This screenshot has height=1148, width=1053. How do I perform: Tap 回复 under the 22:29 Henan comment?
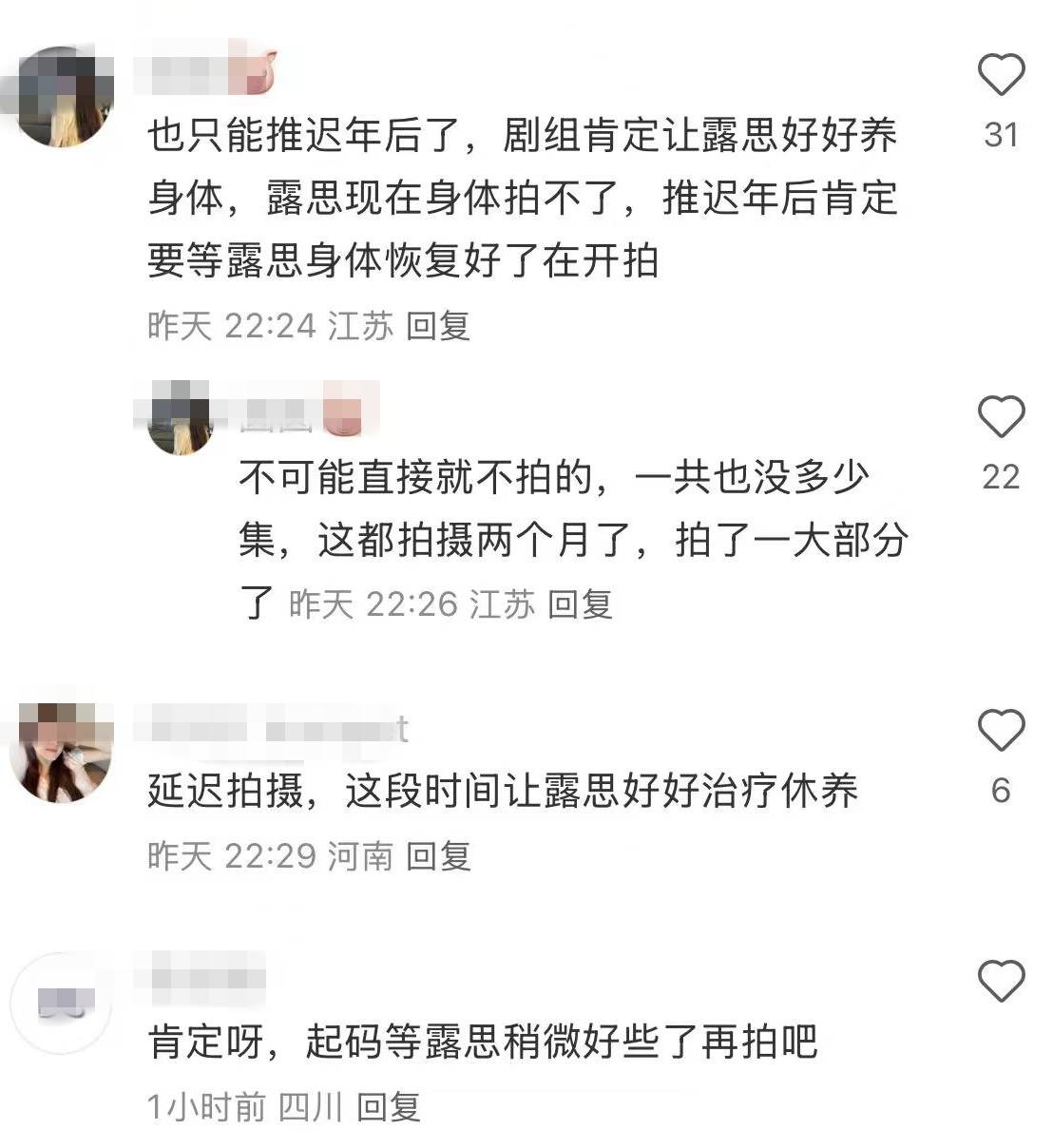(x=438, y=856)
